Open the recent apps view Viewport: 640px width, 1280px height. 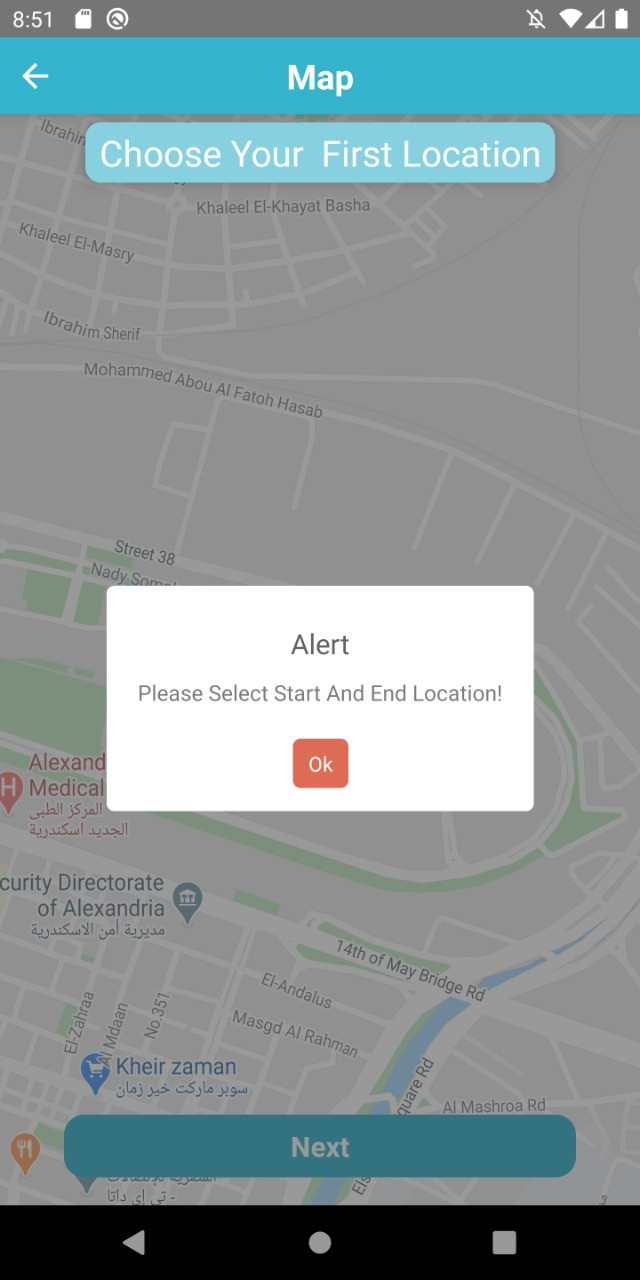click(504, 1242)
